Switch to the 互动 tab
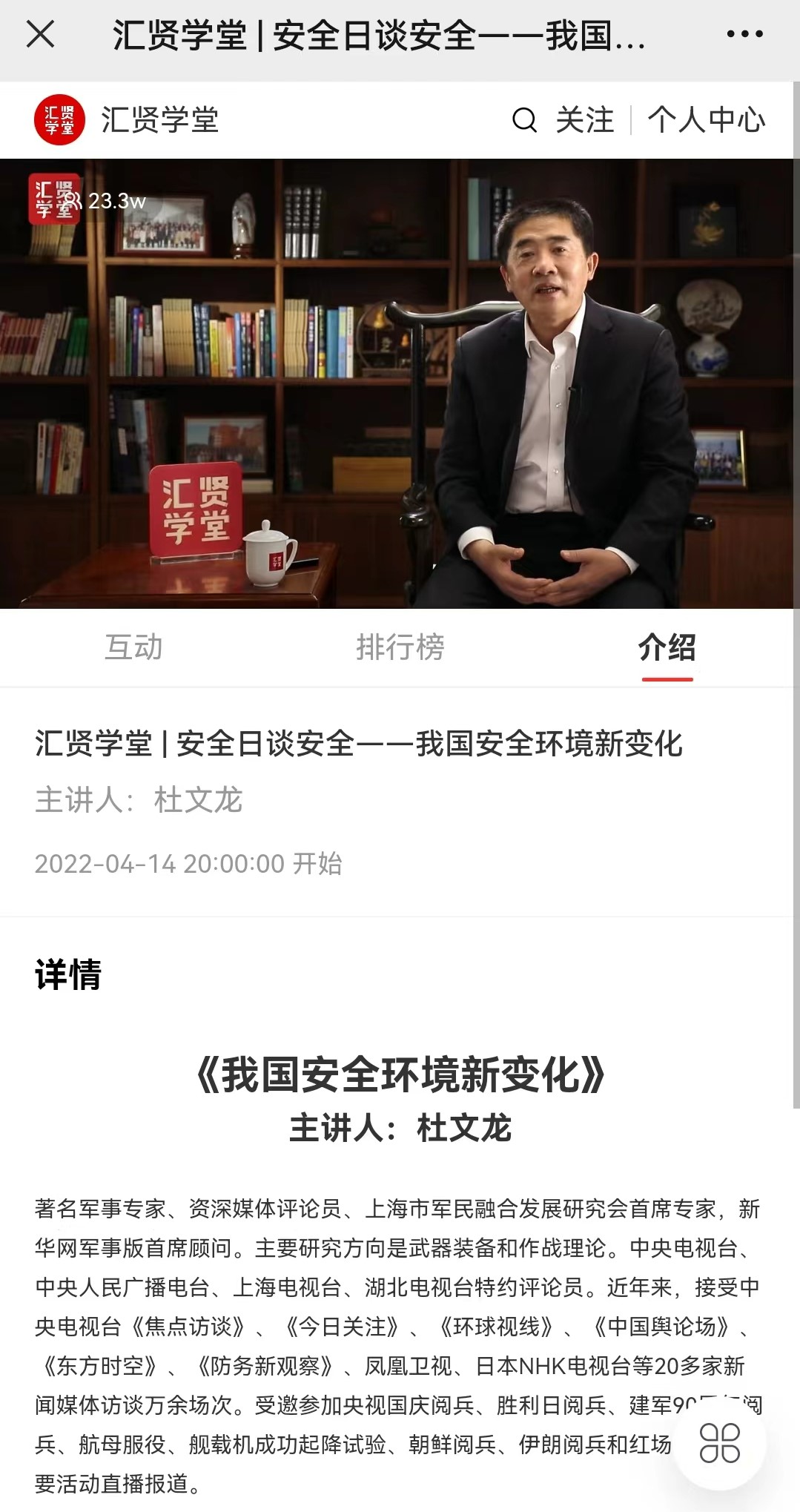 (133, 647)
